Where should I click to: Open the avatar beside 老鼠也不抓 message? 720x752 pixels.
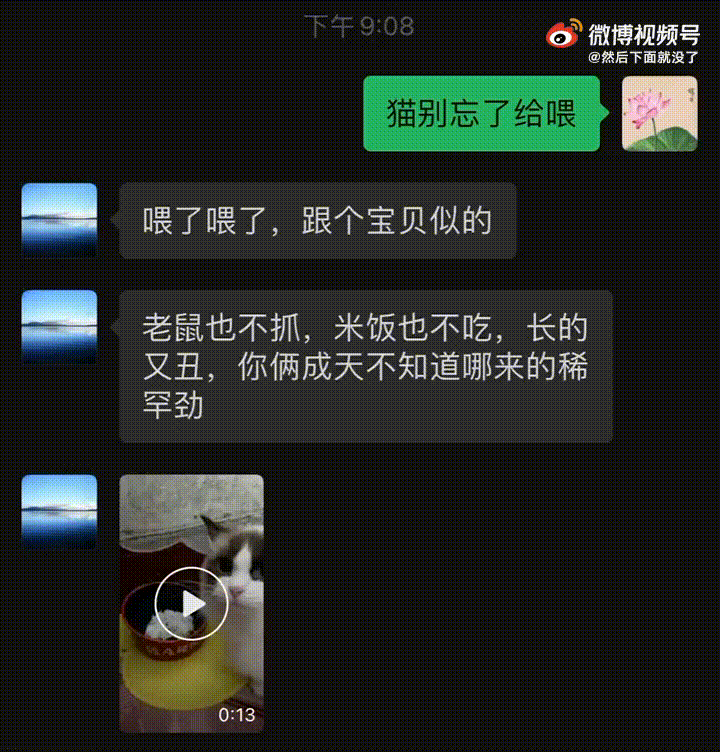pyautogui.click(x=59, y=327)
